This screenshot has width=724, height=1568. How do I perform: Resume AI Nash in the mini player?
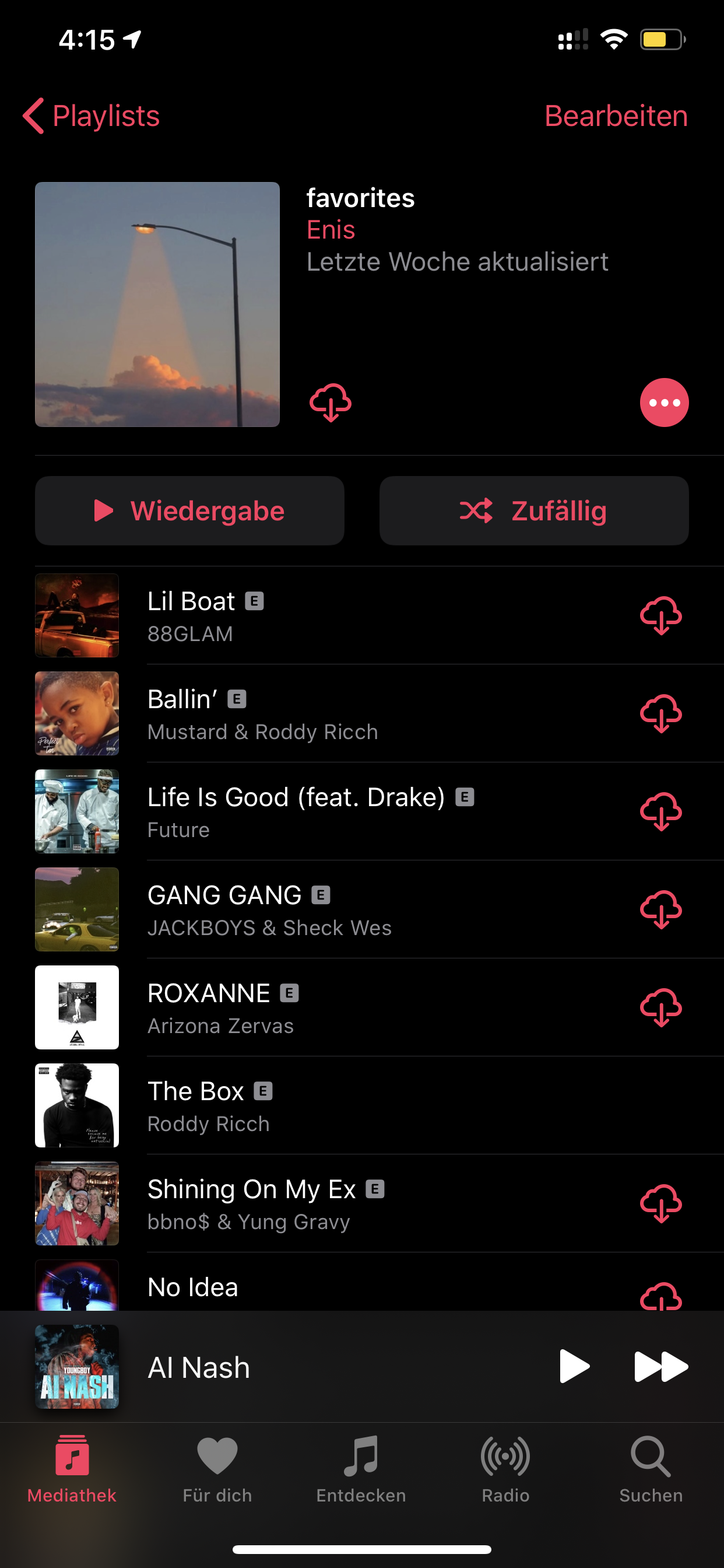coord(574,1367)
